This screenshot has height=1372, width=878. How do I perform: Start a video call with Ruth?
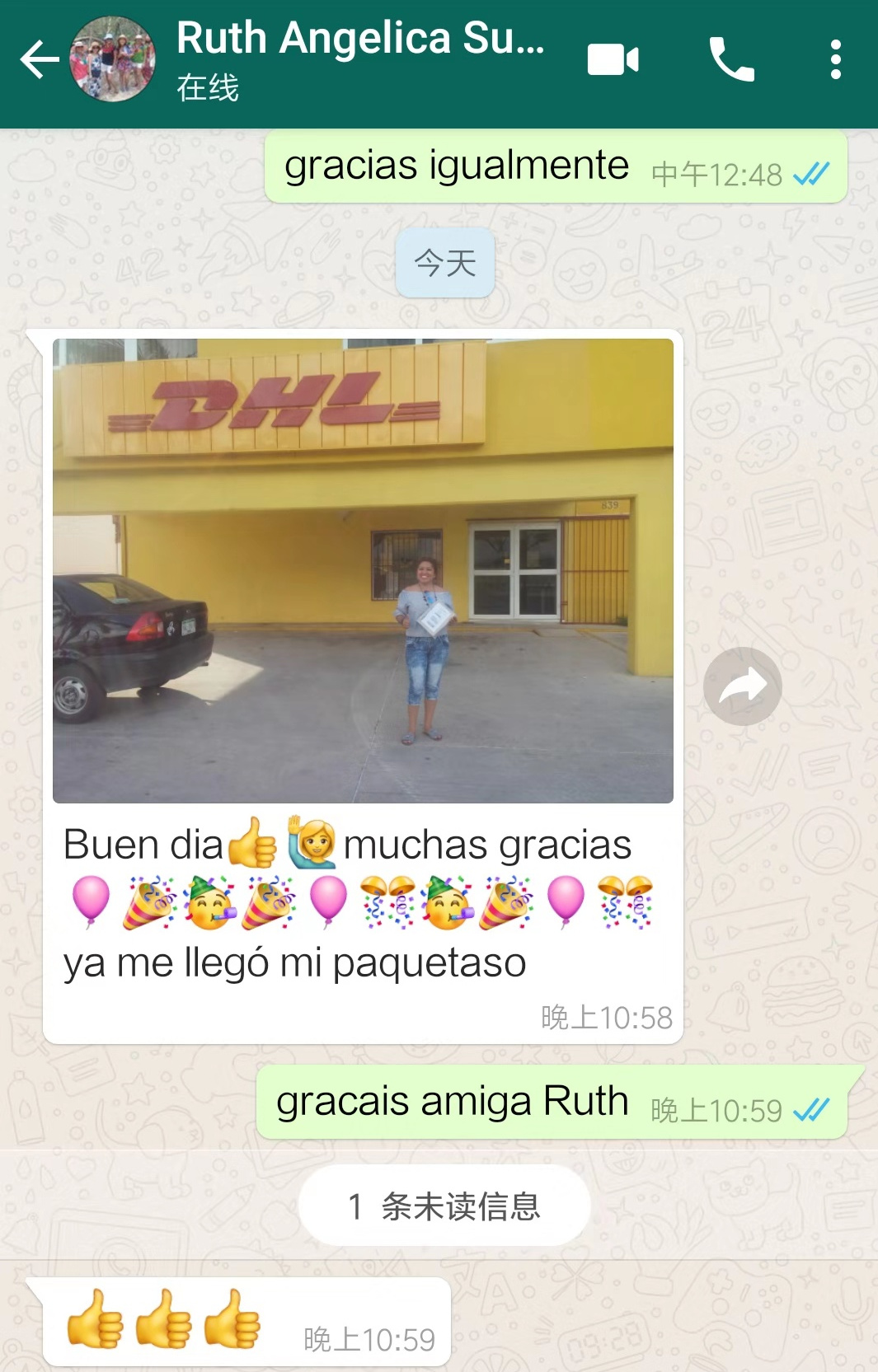(613, 60)
